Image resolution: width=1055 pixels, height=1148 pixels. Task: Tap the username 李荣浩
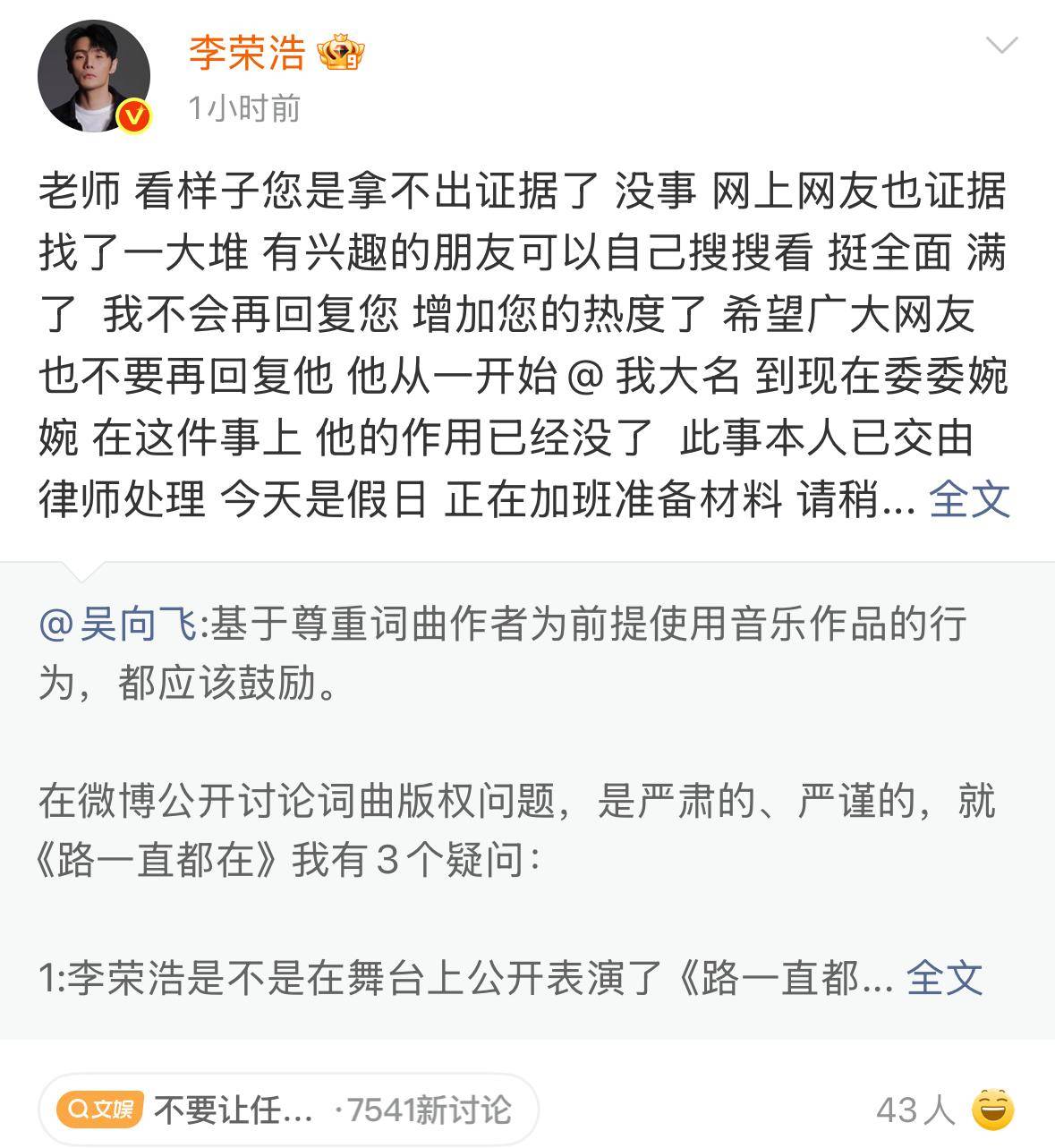click(x=247, y=53)
